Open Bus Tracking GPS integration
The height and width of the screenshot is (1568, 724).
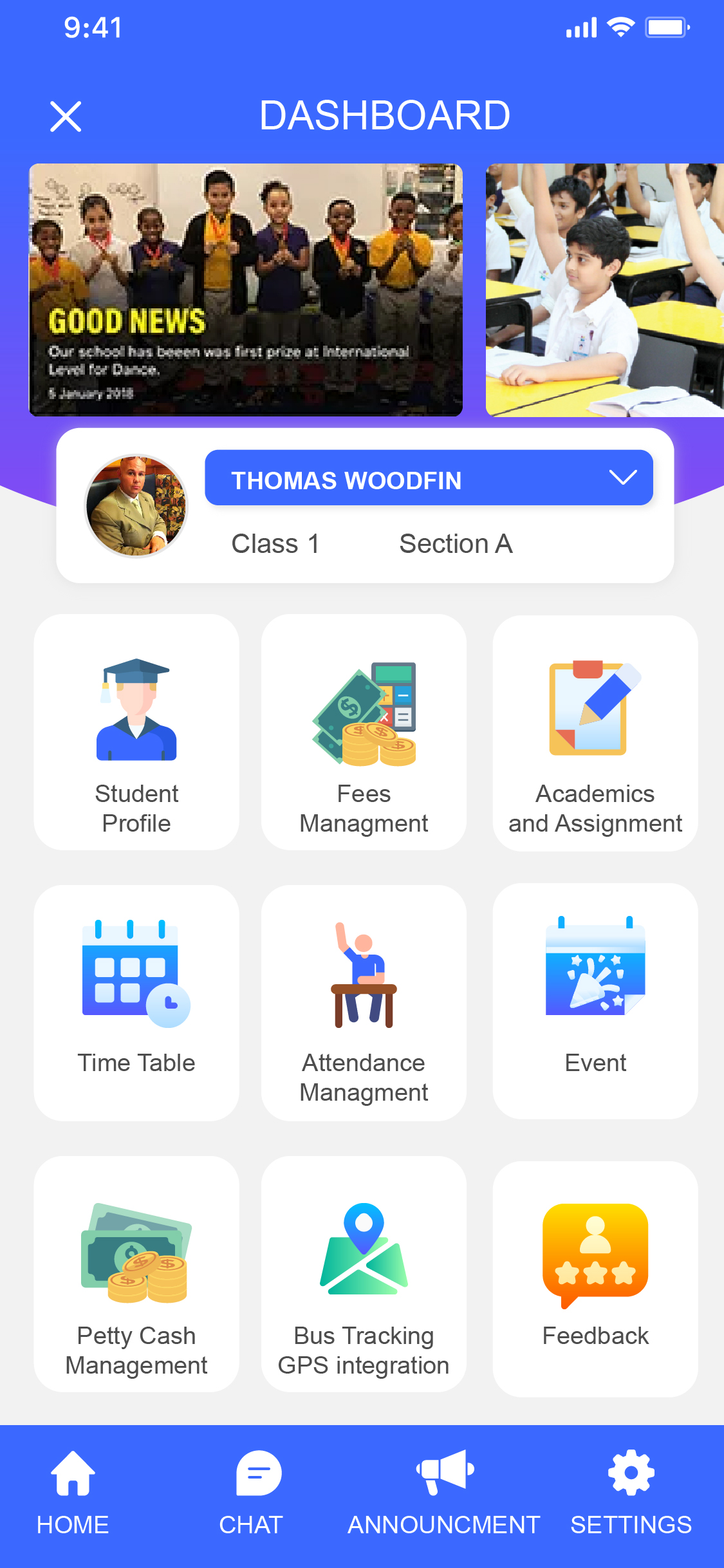pyautogui.click(x=364, y=1274)
